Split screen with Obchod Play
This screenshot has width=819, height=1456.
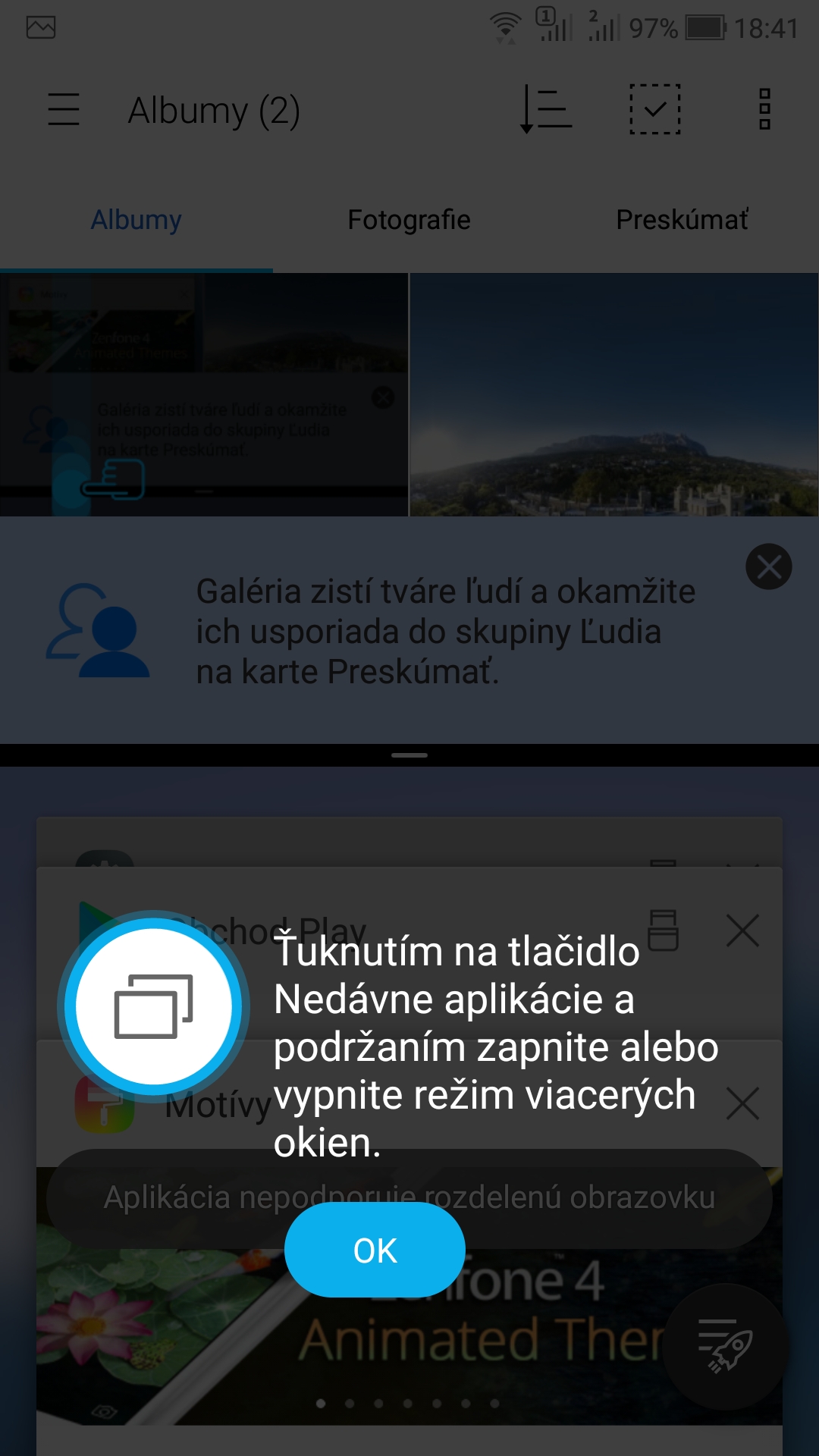point(664,930)
